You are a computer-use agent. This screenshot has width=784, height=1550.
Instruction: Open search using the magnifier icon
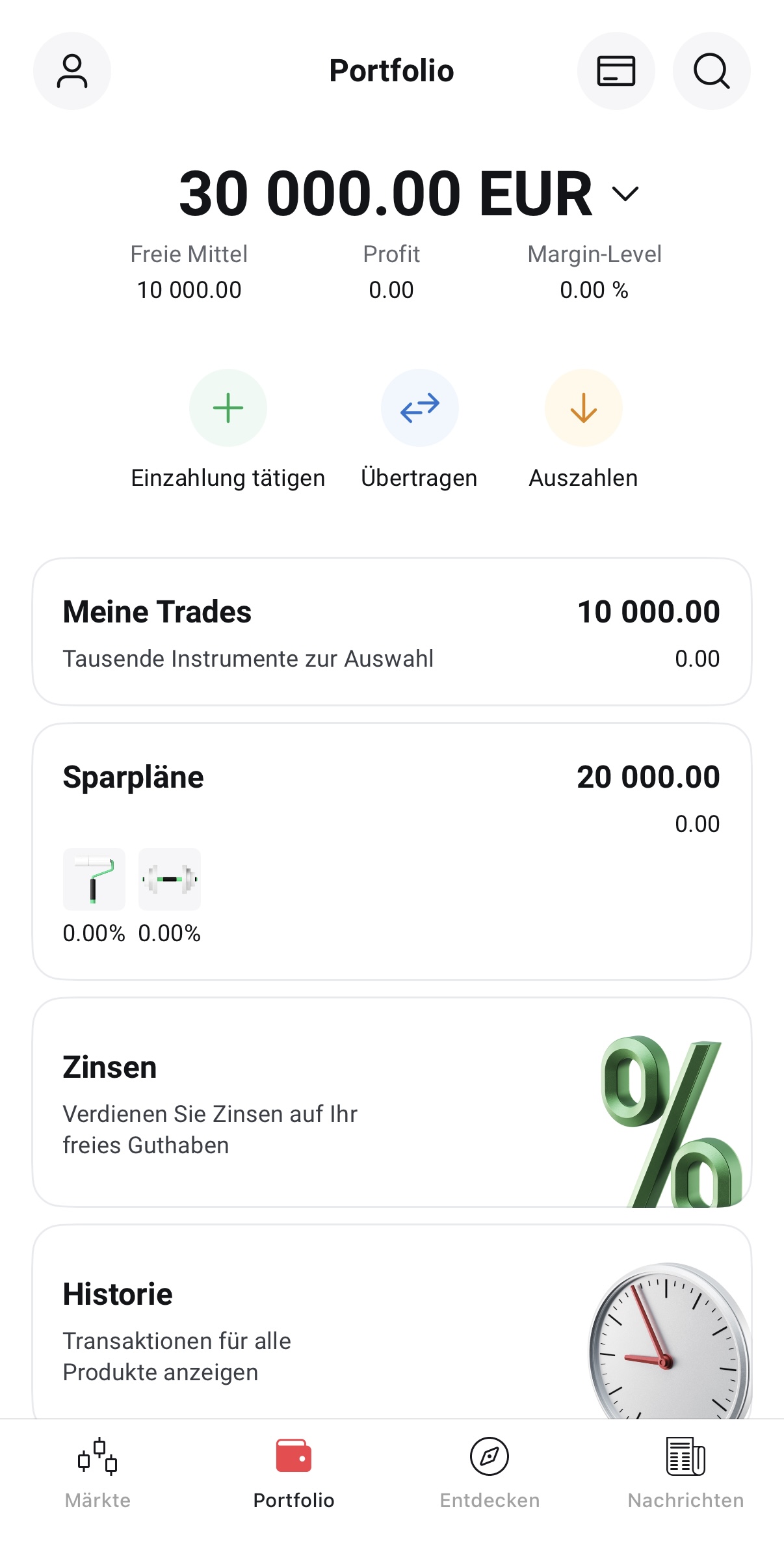pyautogui.click(x=711, y=71)
